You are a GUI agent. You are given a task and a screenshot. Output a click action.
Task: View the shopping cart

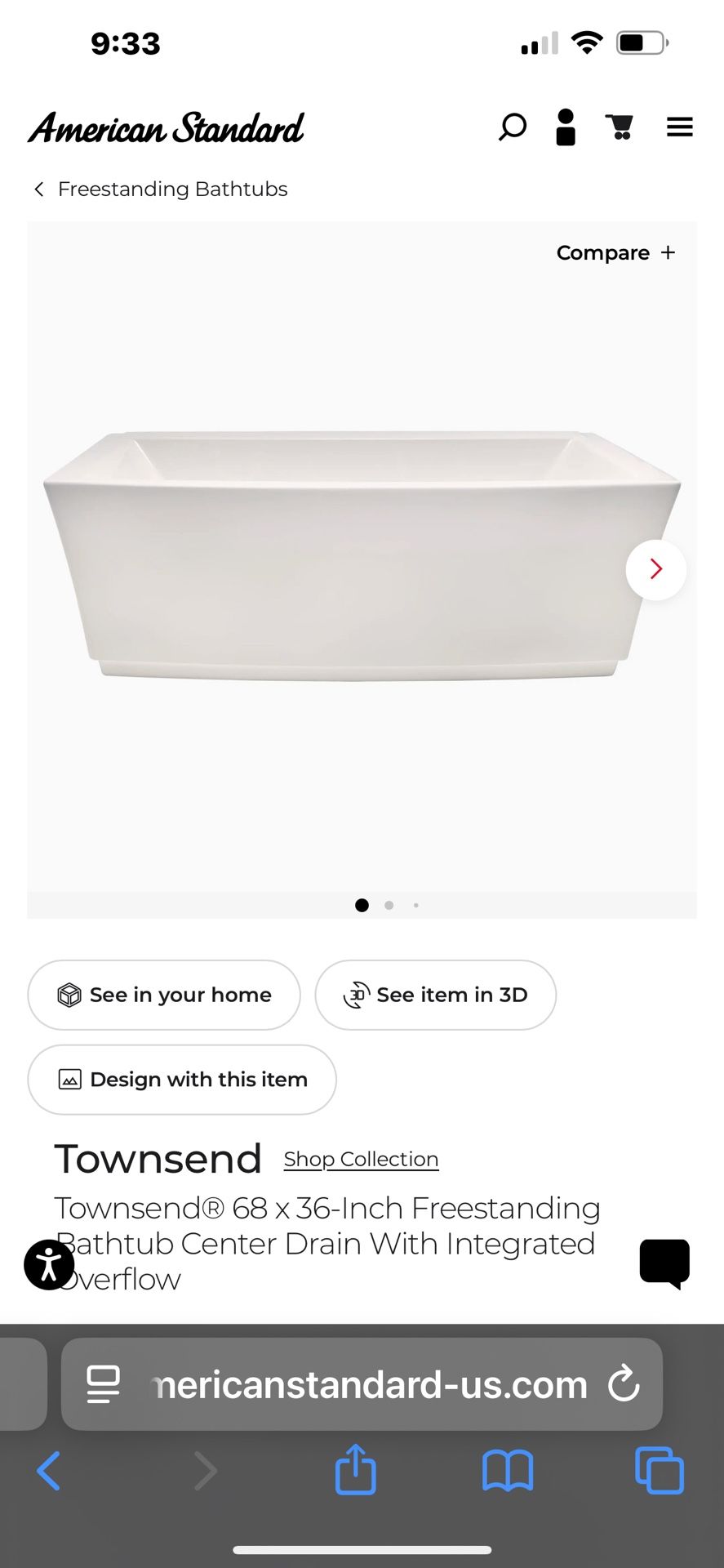tap(621, 127)
